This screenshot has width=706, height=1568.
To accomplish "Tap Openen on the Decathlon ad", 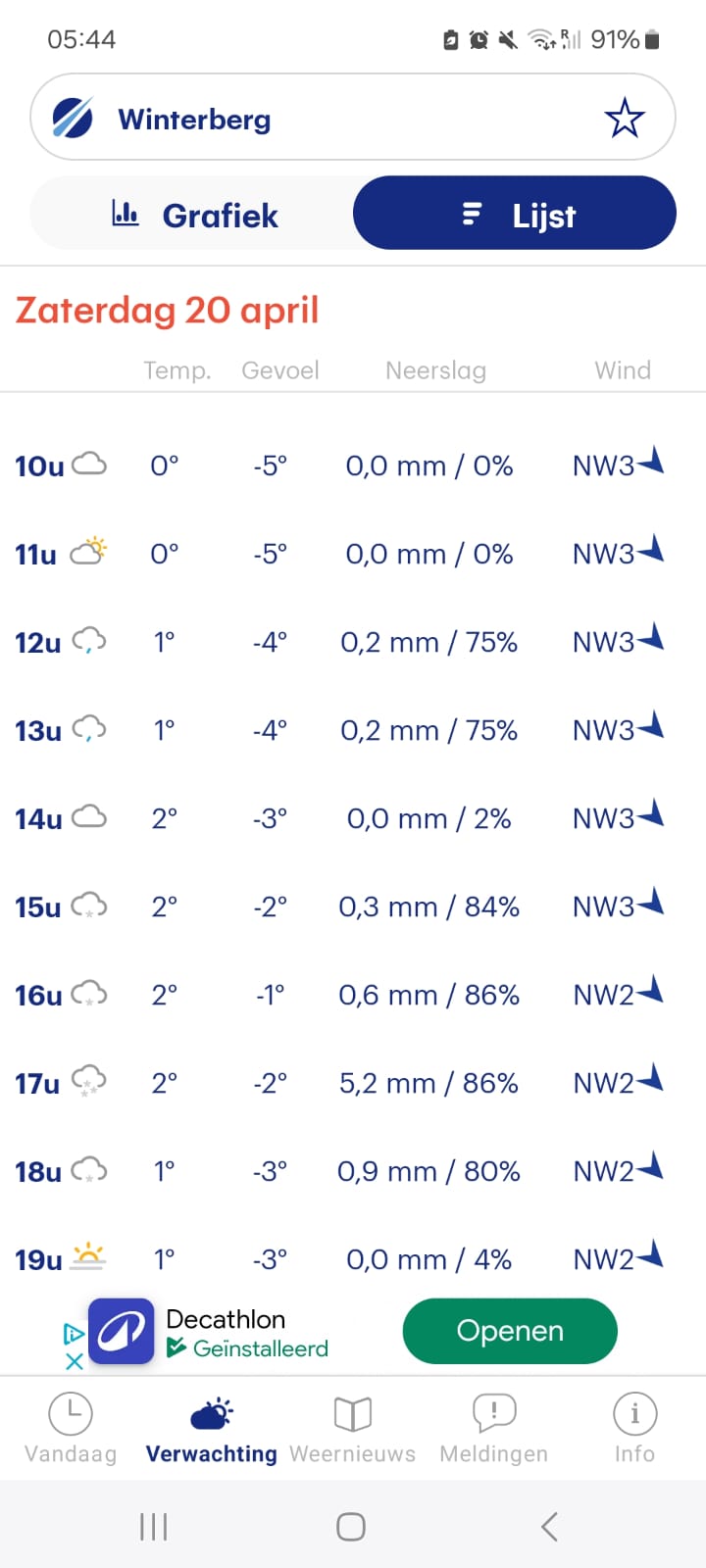I will click(510, 1330).
